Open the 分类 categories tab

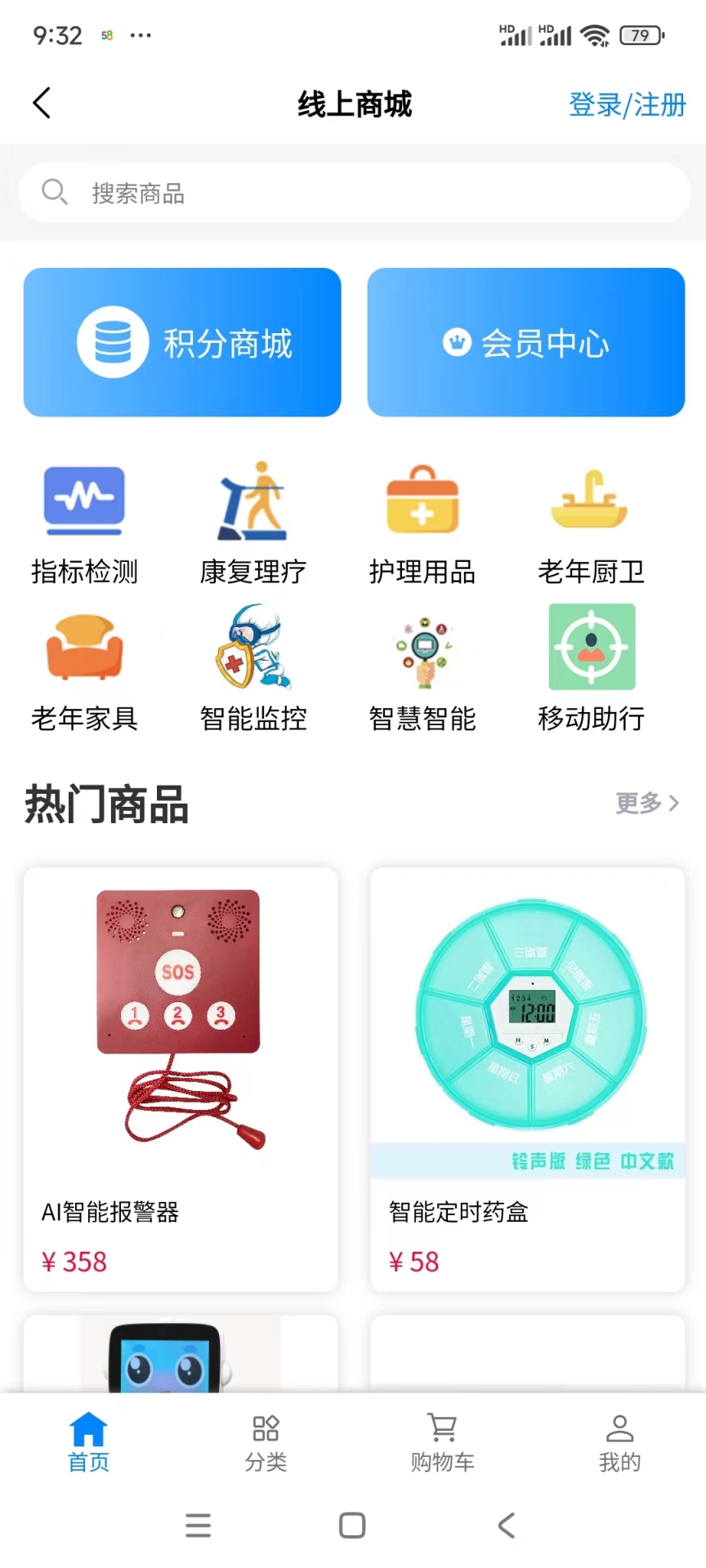click(265, 1441)
